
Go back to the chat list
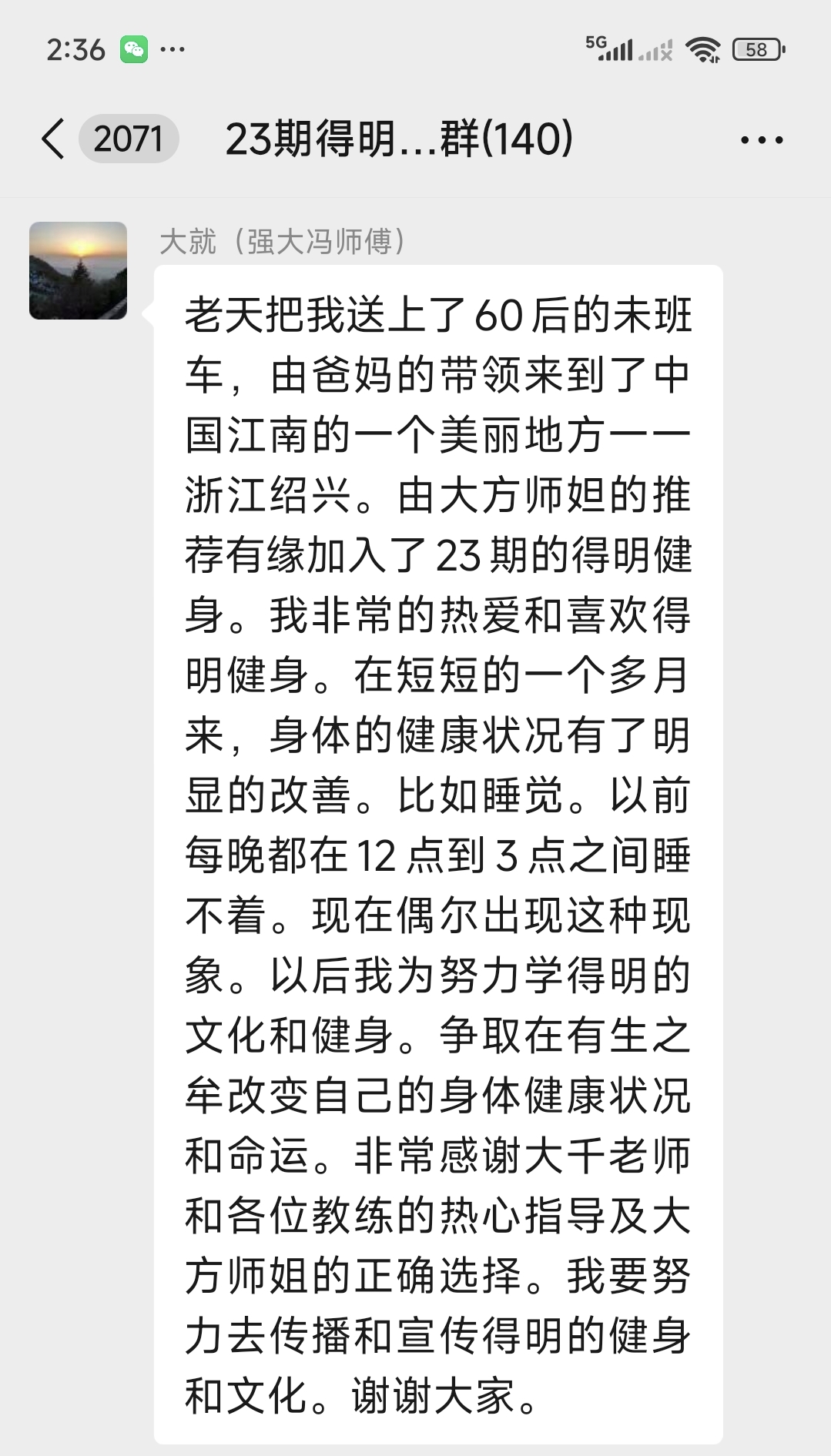[54, 139]
